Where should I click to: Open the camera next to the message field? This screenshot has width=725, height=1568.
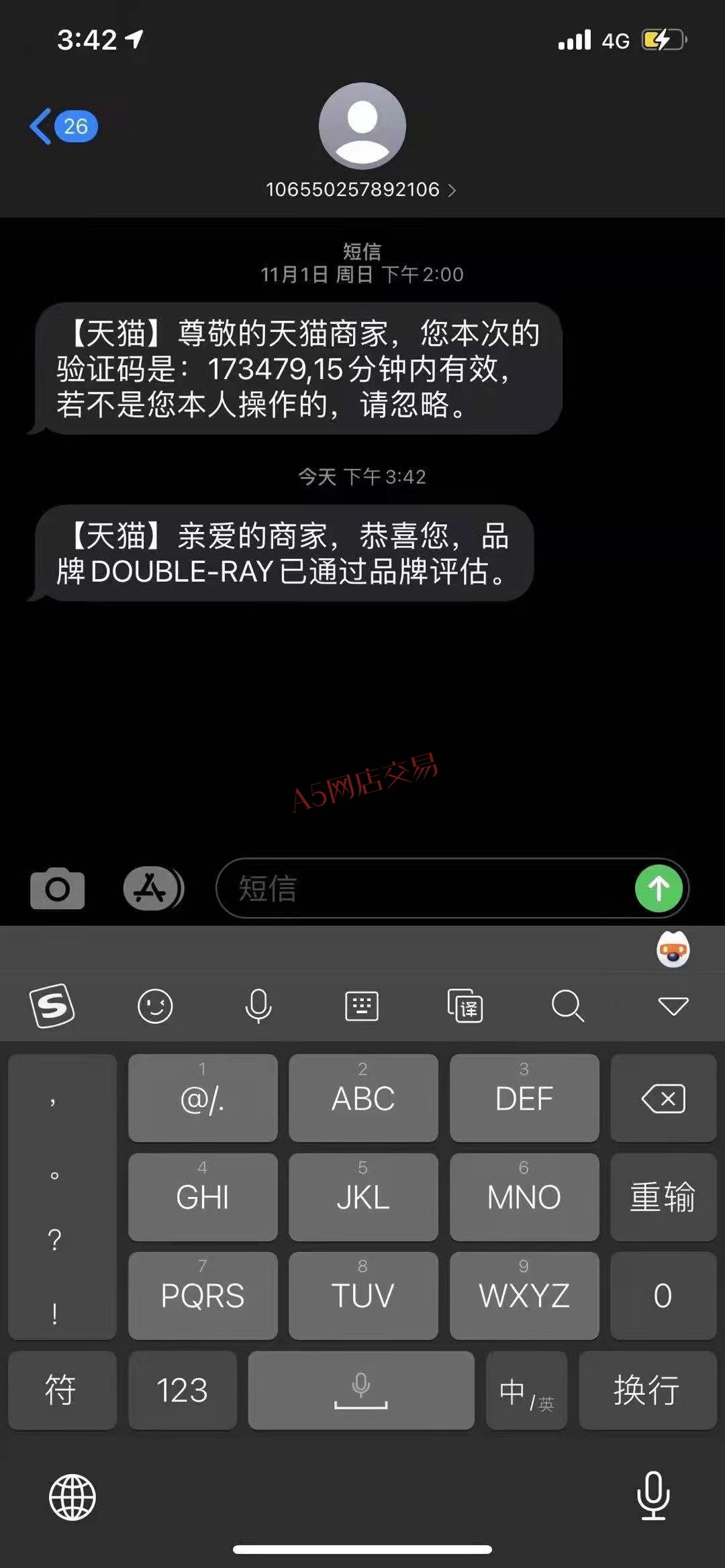tap(58, 888)
